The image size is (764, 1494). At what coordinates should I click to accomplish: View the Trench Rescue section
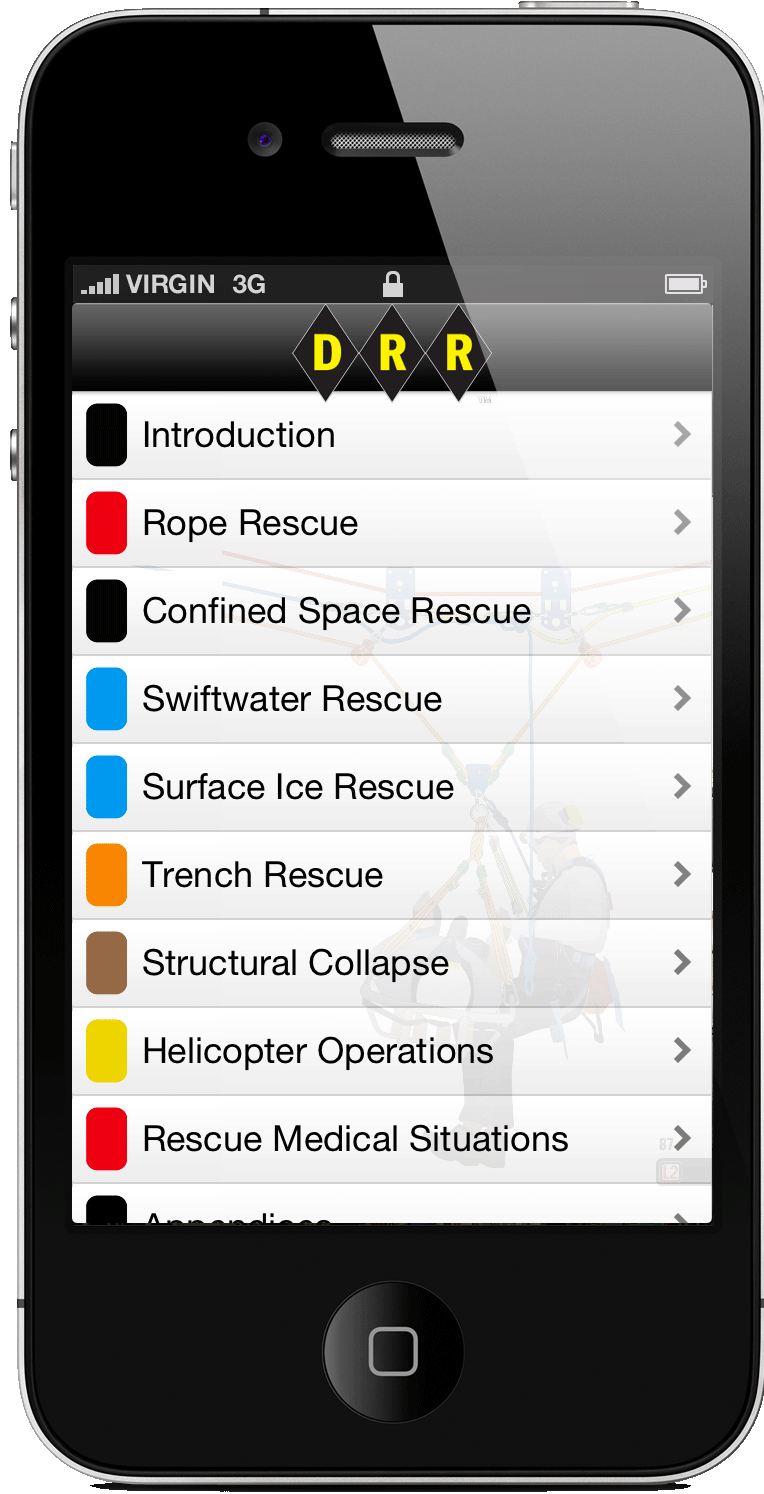pyautogui.click(x=390, y=875)
